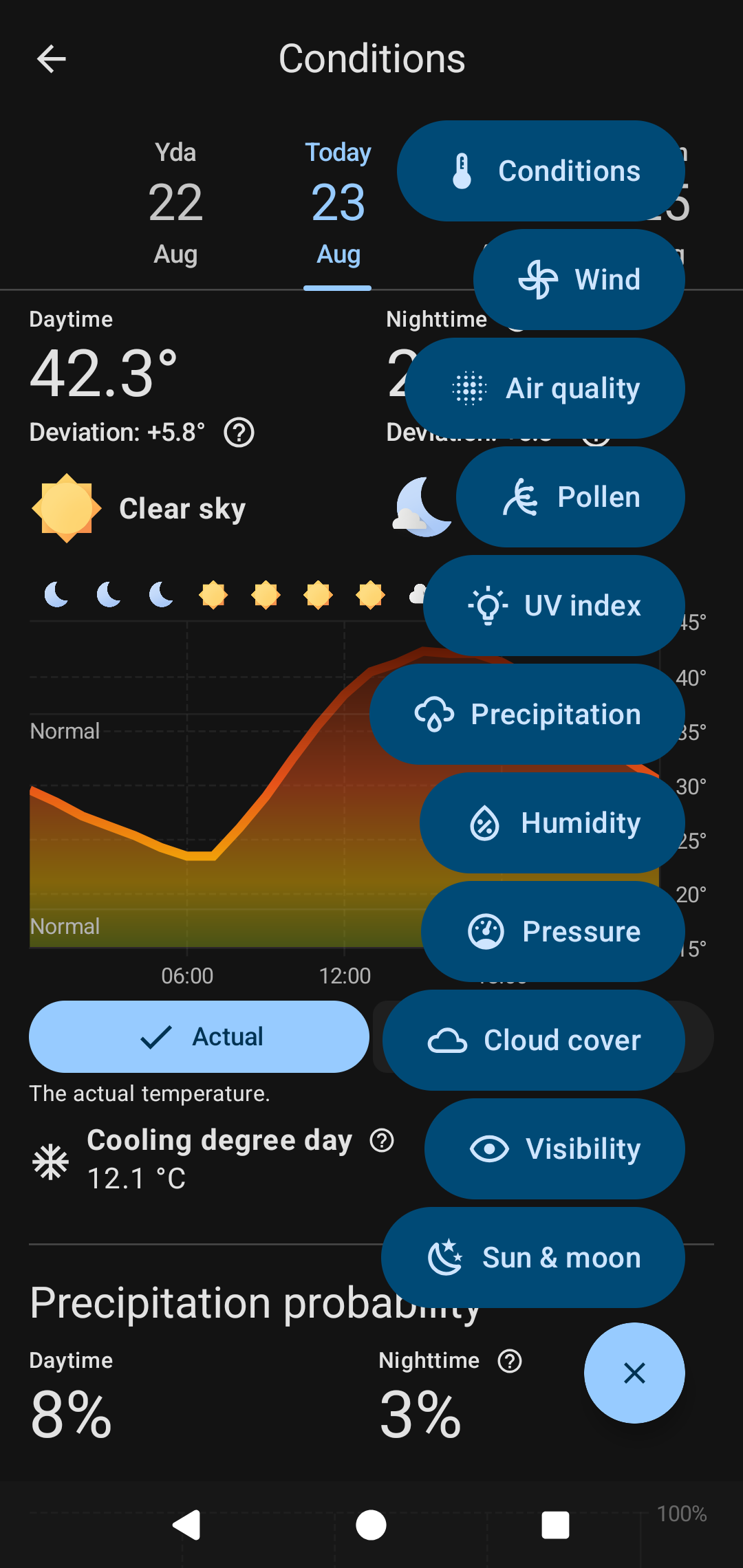This screenshot has height=1568, width=743.
Task: Show Cloud cover details
Action: click(533, 1041)
